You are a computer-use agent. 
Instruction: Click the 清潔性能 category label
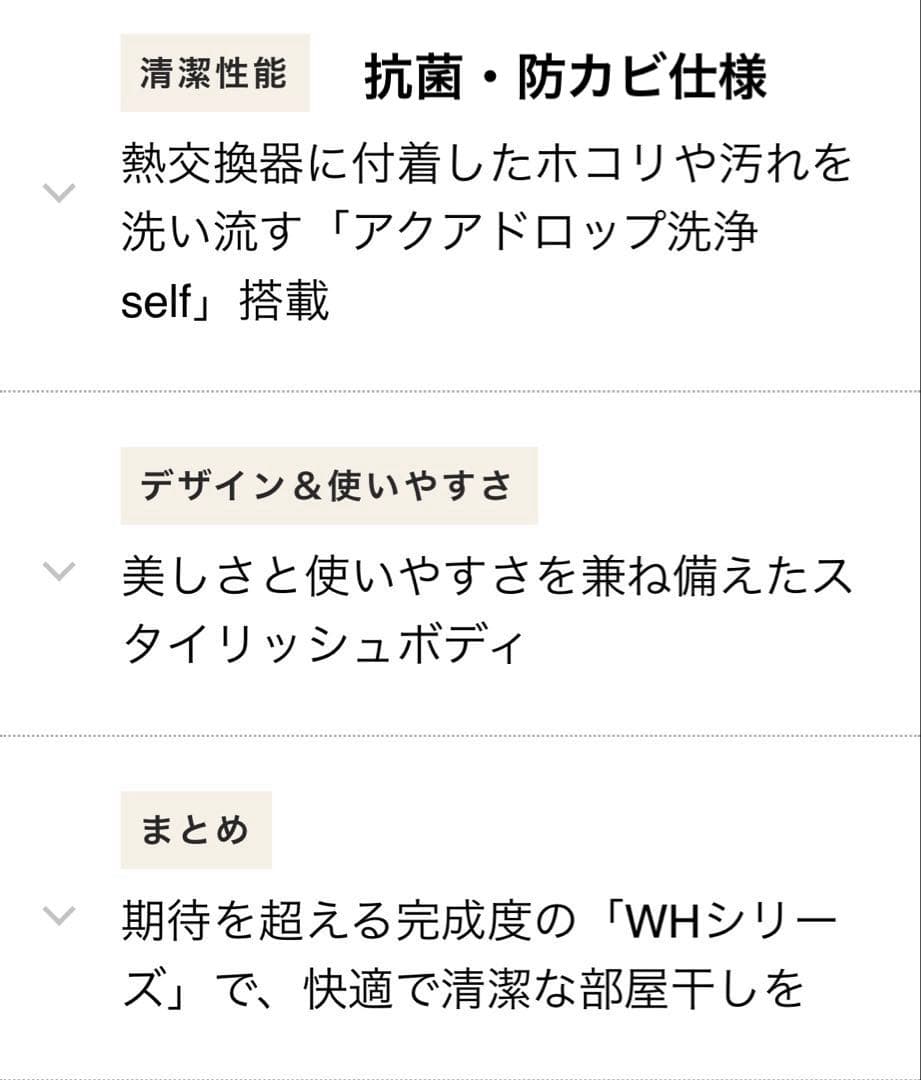[213, 72]
